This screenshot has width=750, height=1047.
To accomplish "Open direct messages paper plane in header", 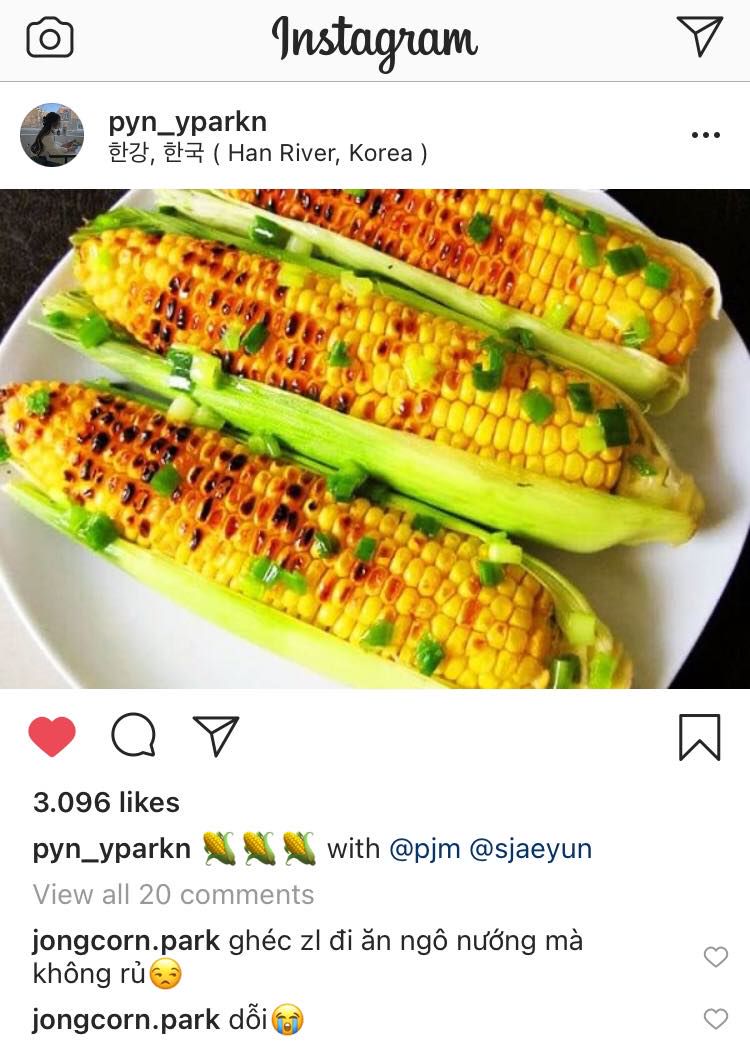I will click(x=699, y=36).
